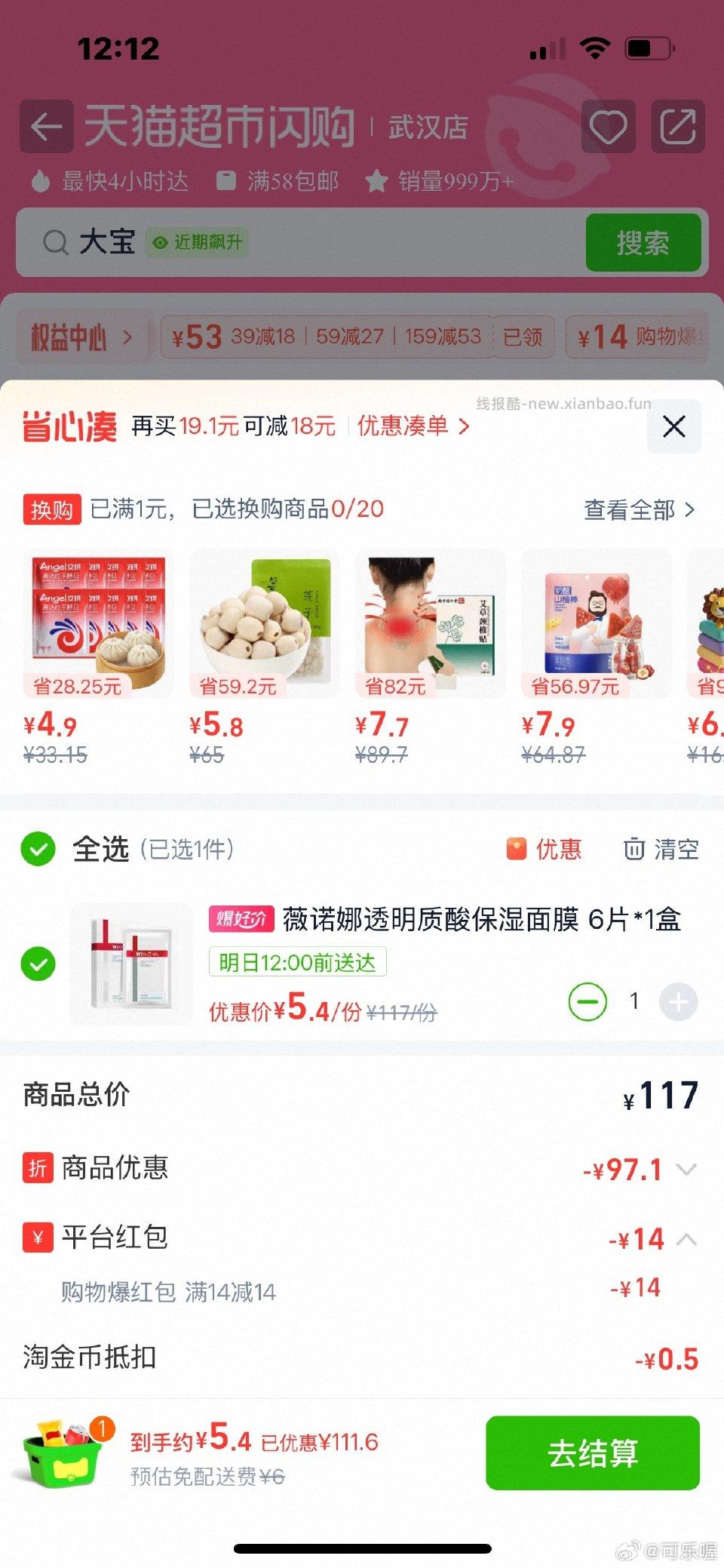Tap the search magnifier icon
The image size is (724, 1568).
55,242
